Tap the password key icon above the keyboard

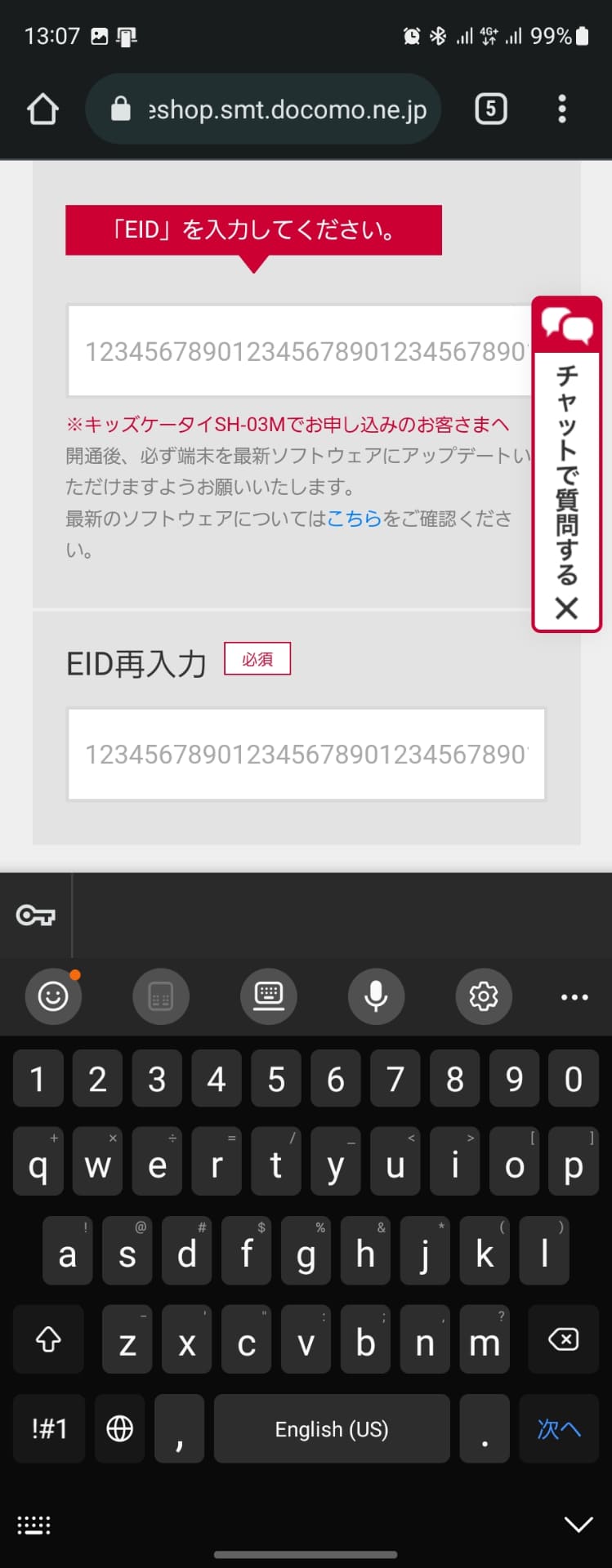pos(34,915)
